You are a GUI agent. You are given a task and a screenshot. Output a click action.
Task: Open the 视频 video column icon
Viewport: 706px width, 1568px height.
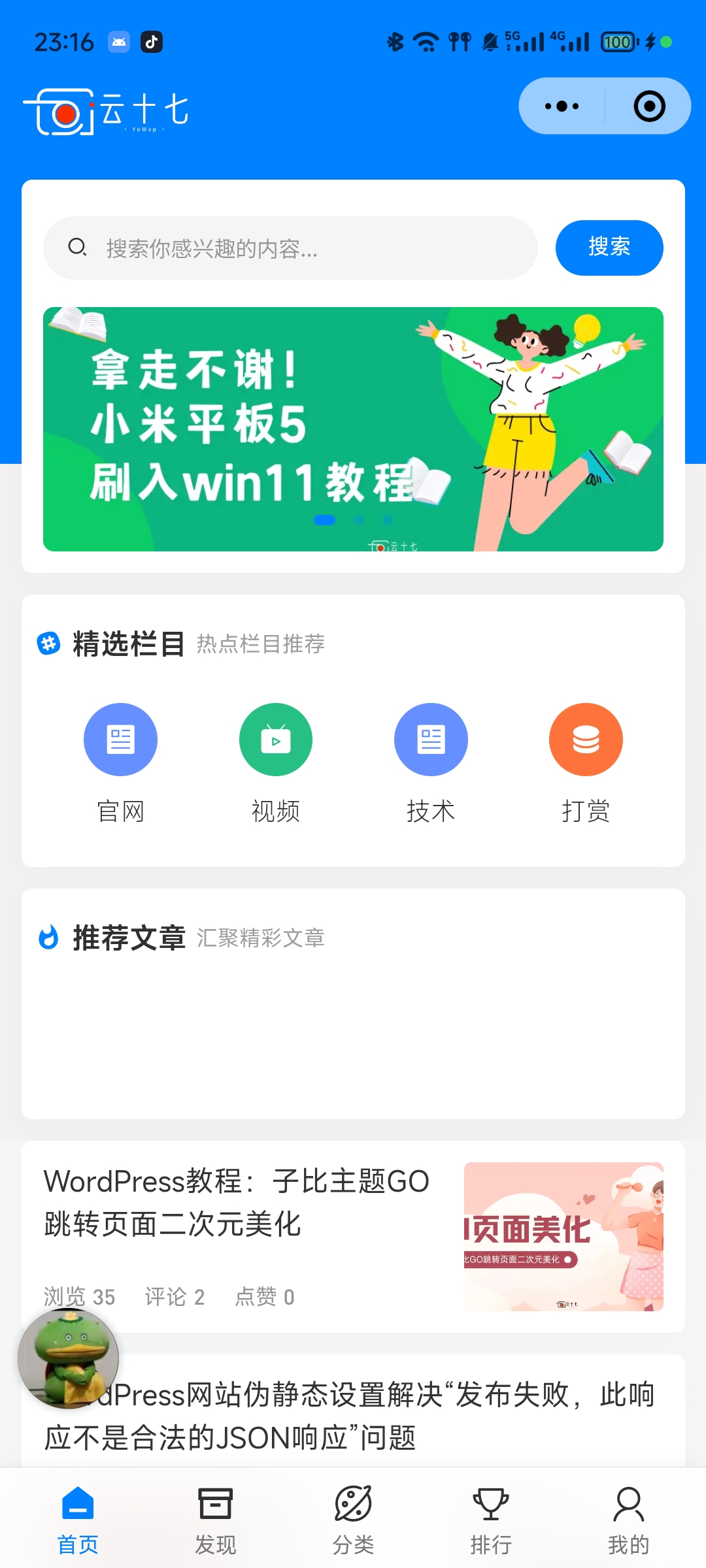[x=275, y=739]
